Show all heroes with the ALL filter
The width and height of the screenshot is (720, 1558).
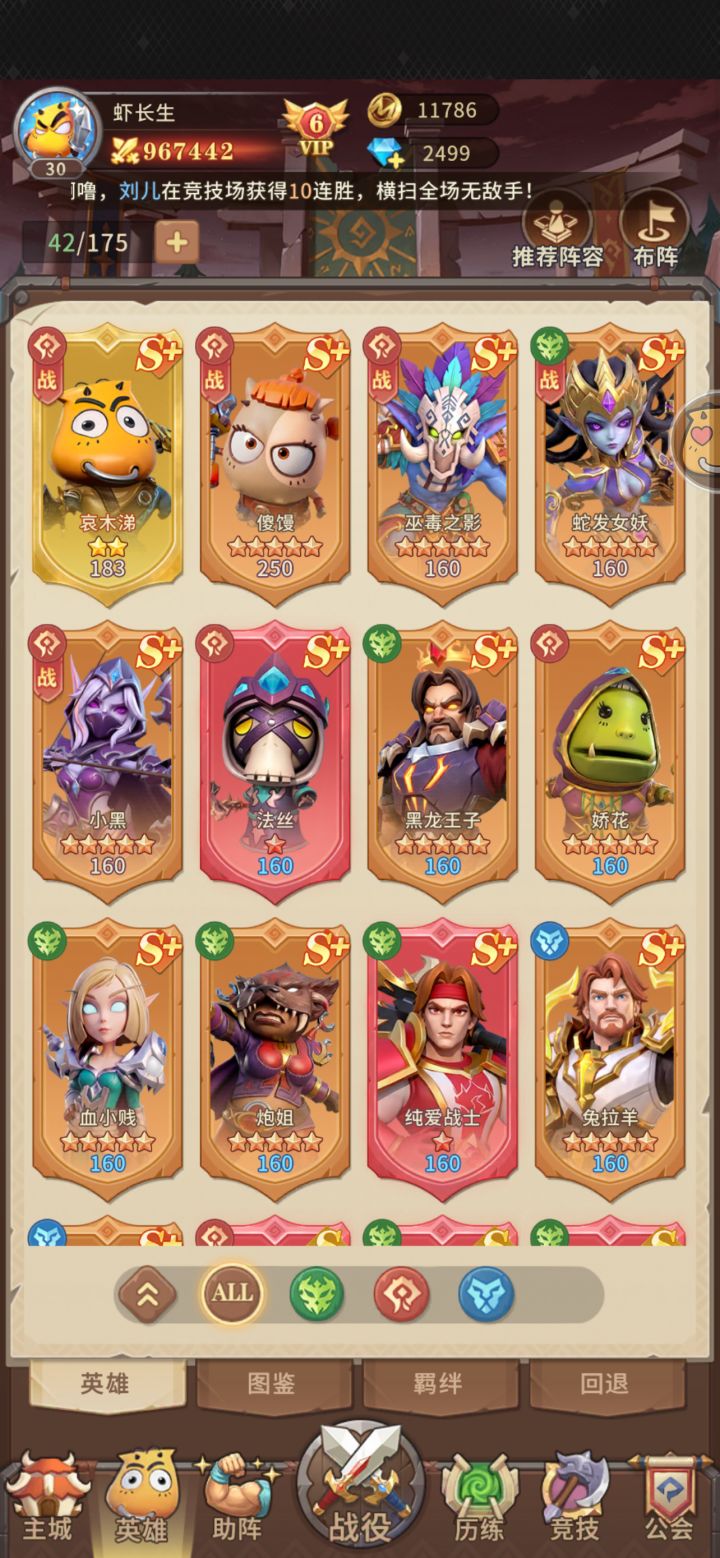232,1293
